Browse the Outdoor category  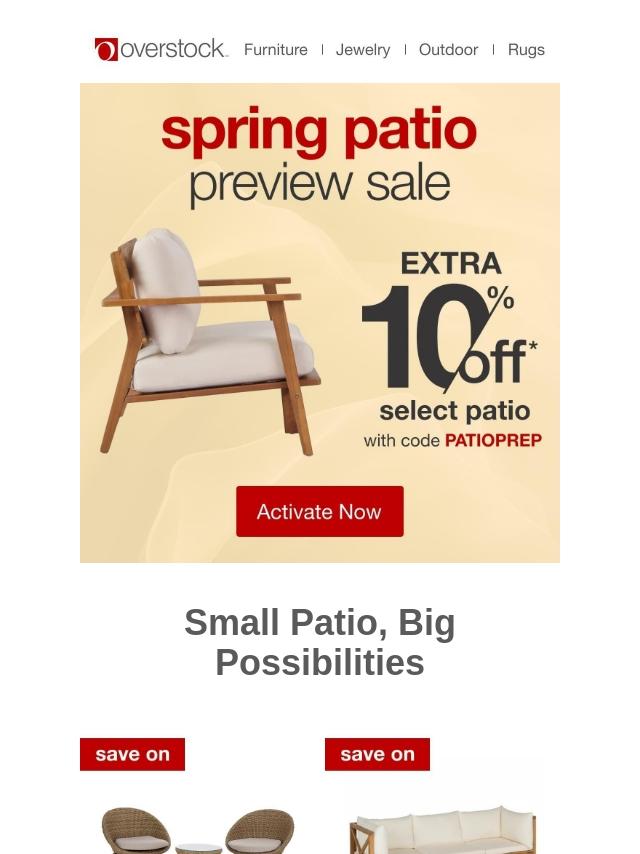[x=448, y=50]
